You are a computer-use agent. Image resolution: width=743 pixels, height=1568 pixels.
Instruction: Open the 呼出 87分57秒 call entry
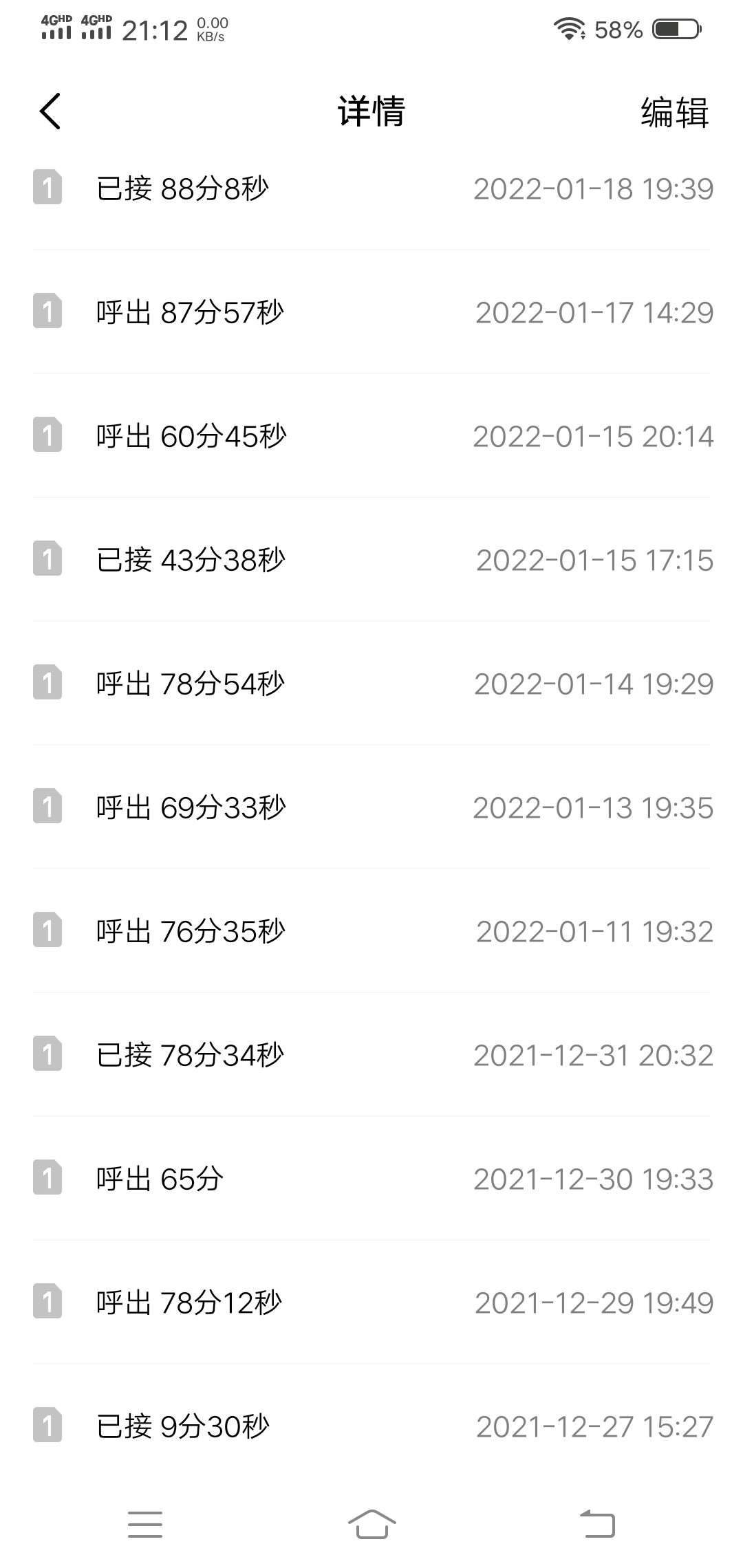coord(371,312)
